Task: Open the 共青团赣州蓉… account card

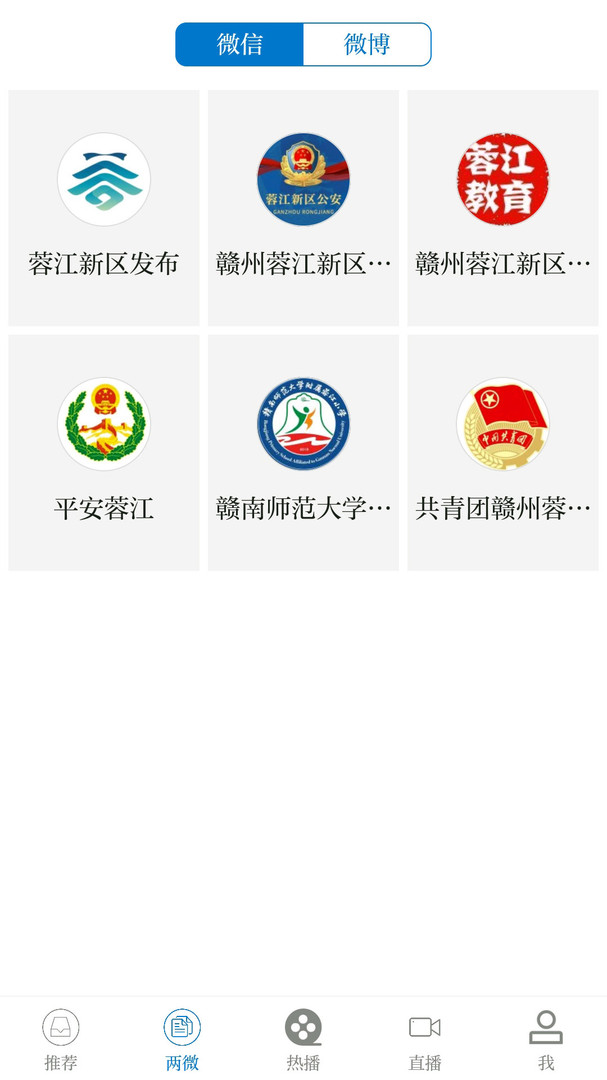Action: (503, 453)
